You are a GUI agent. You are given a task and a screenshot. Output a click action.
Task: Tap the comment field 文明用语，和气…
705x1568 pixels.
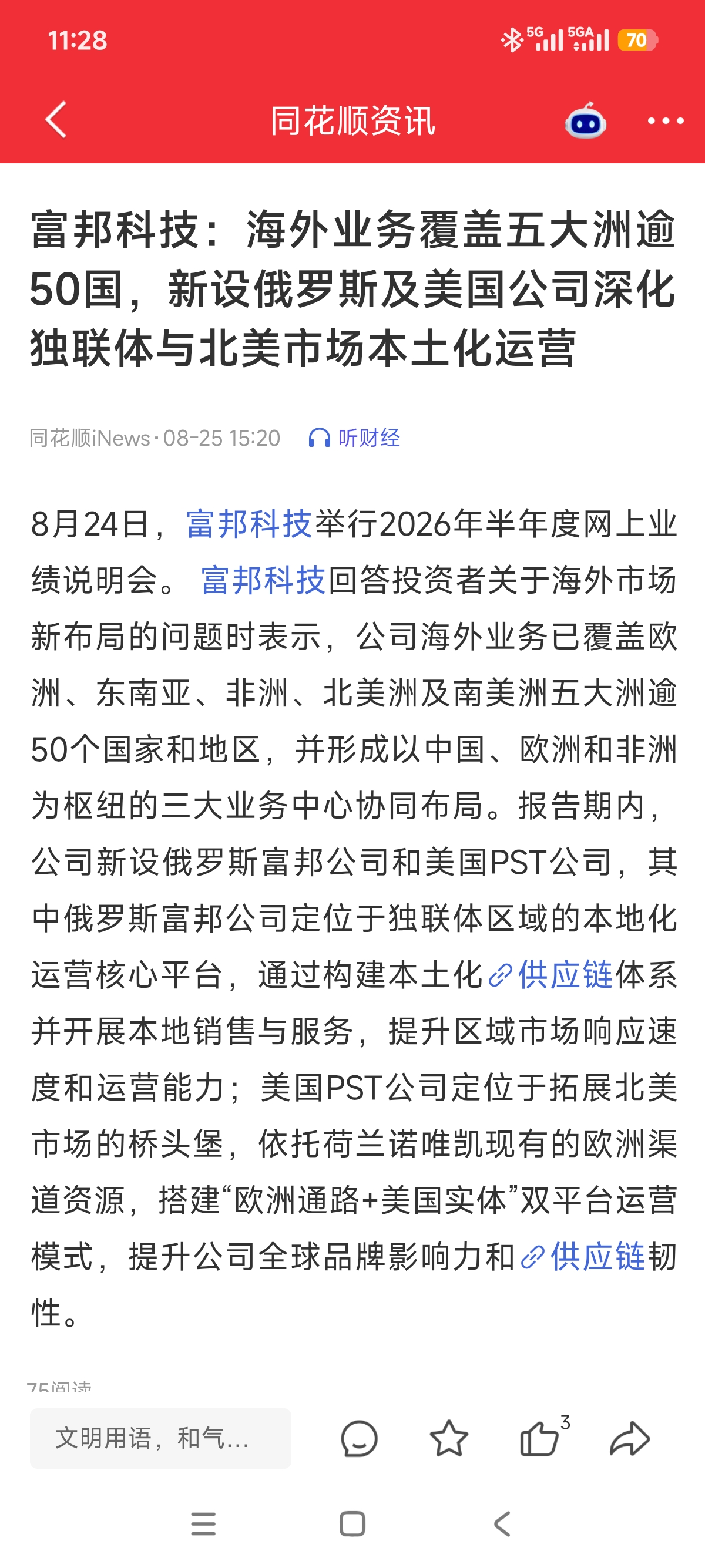point(161,1438)
